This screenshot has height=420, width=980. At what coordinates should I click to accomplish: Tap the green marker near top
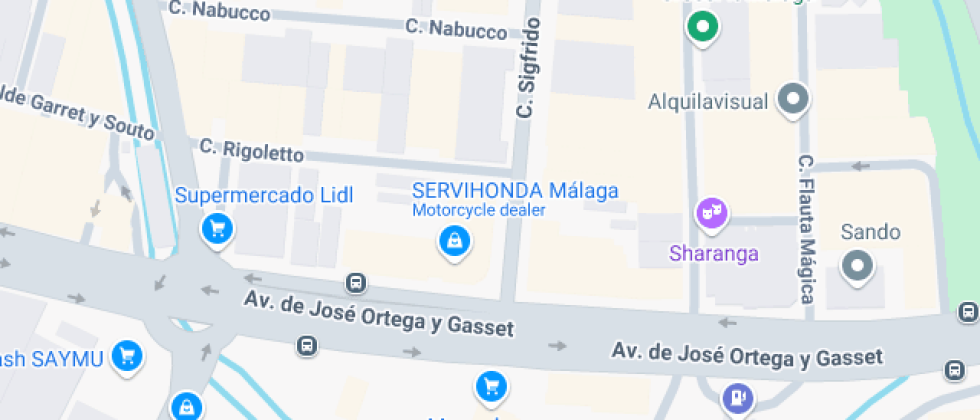702,28
